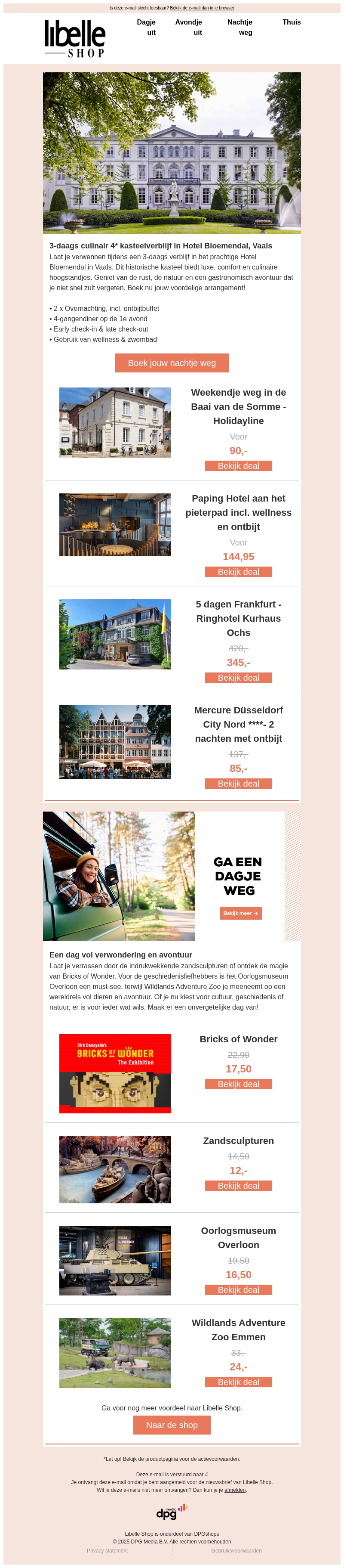
Task: Tap 'Boek jouw nachtje weg' button
Action: coord(172,363)
